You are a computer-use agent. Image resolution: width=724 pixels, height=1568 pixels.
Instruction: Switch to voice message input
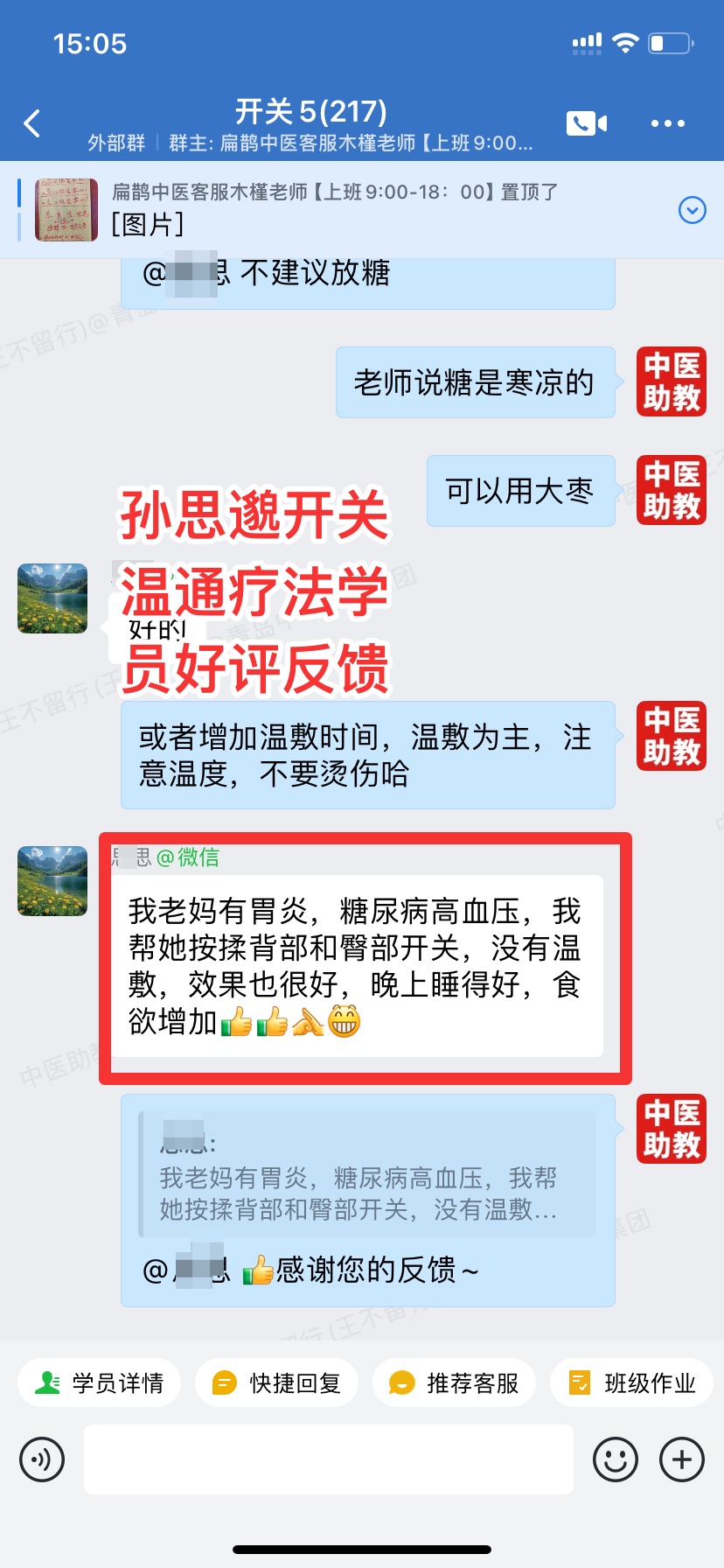pos(42,1459)
